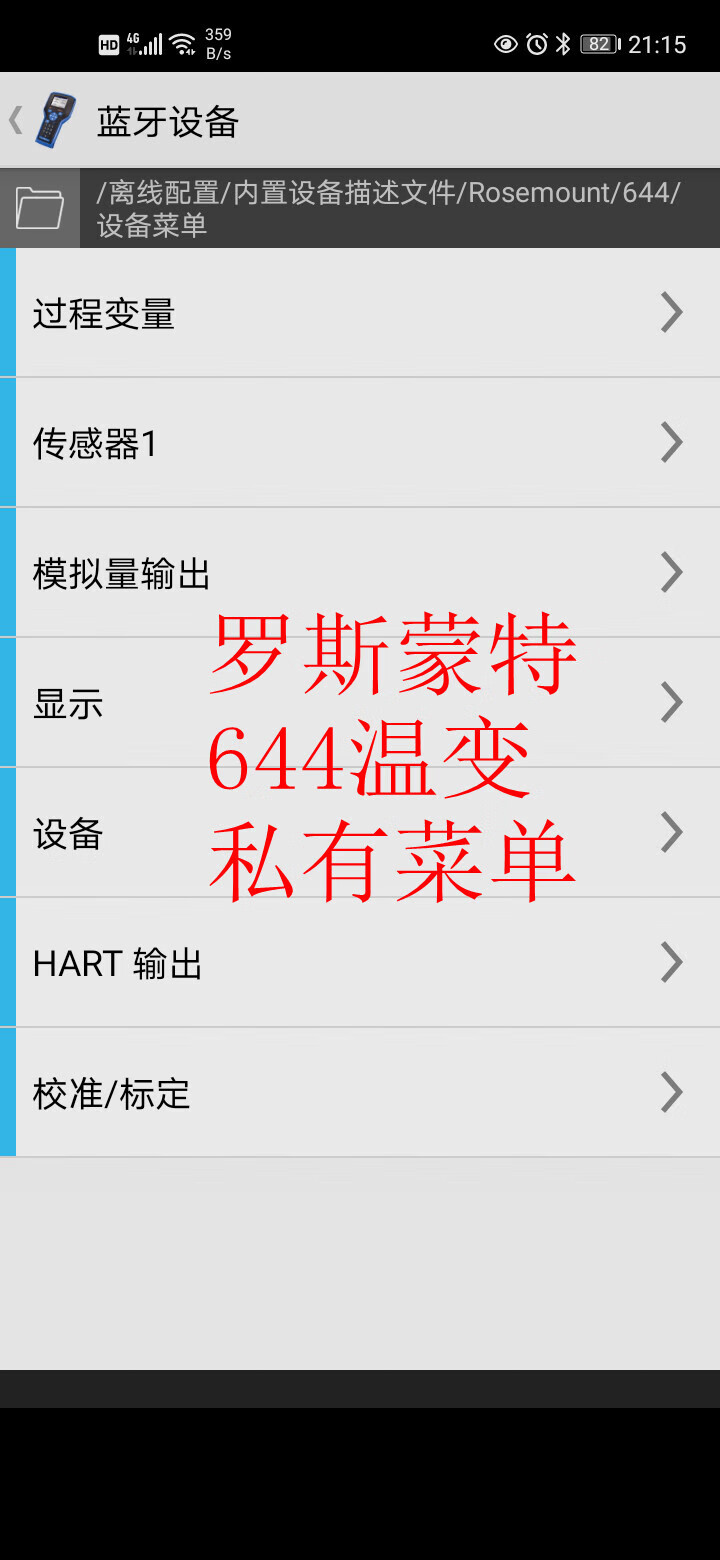Select the 模拟量输出 row

click(x=360, y=573)
